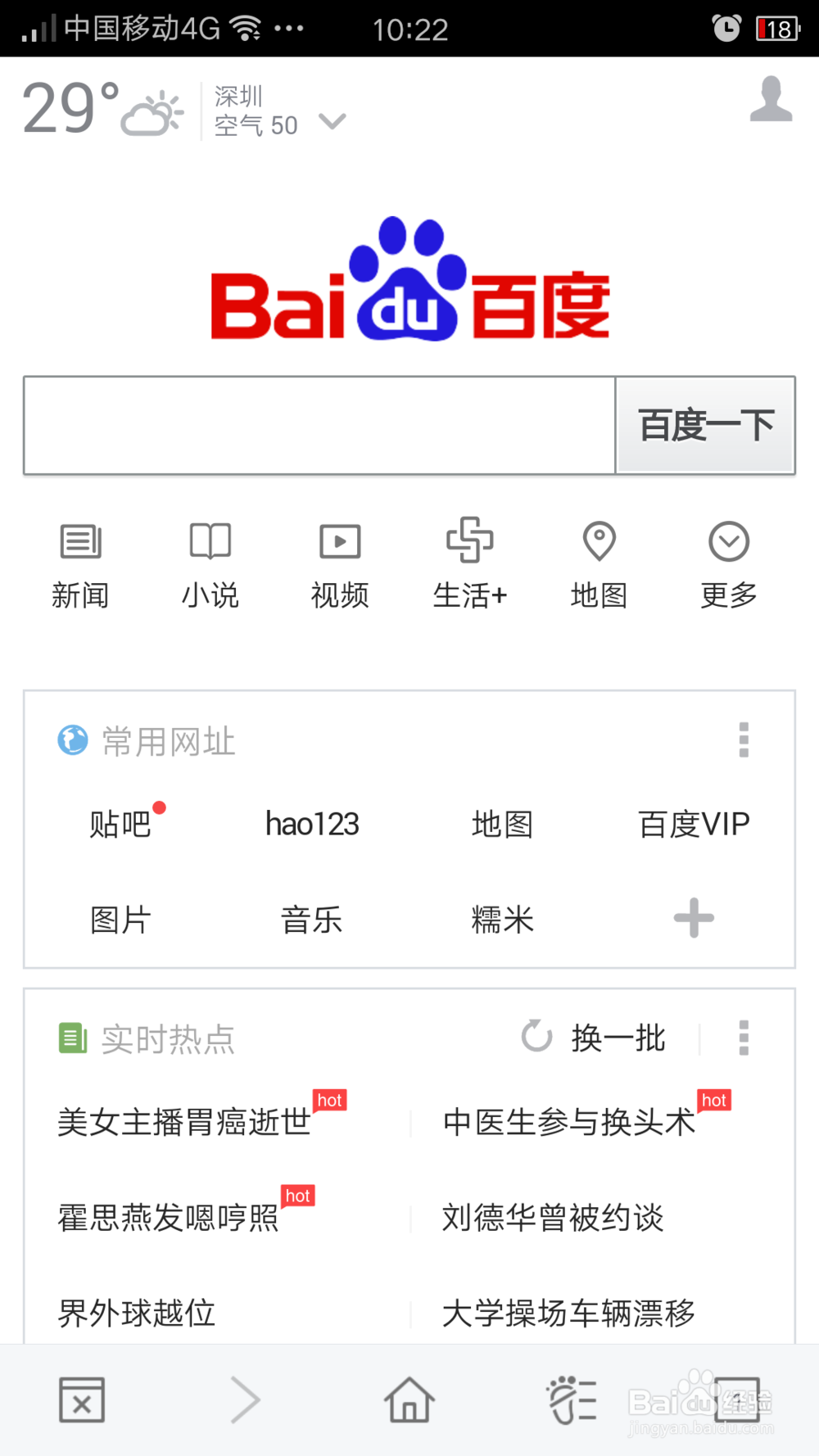Open the 百度VIP shortcut
The height and width of the screenshot is (1456, 819).
pyautogui.click(x=694, y=824)
